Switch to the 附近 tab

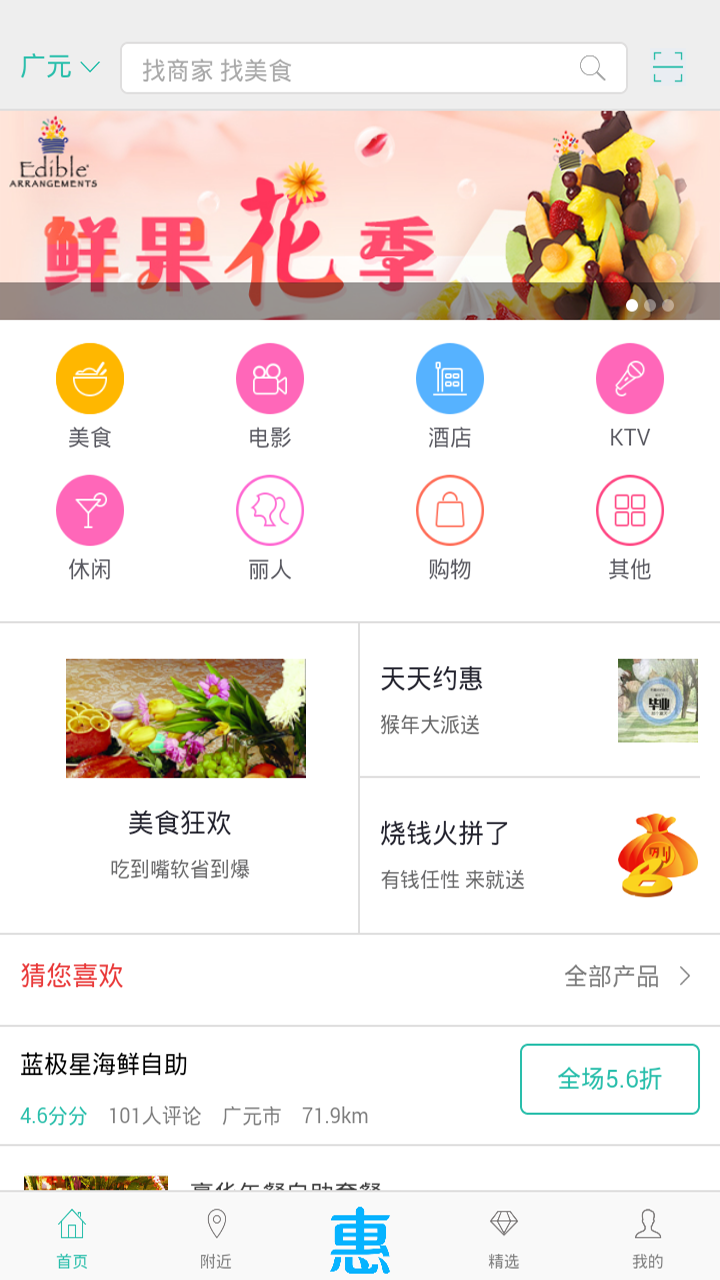[216, 1238]
